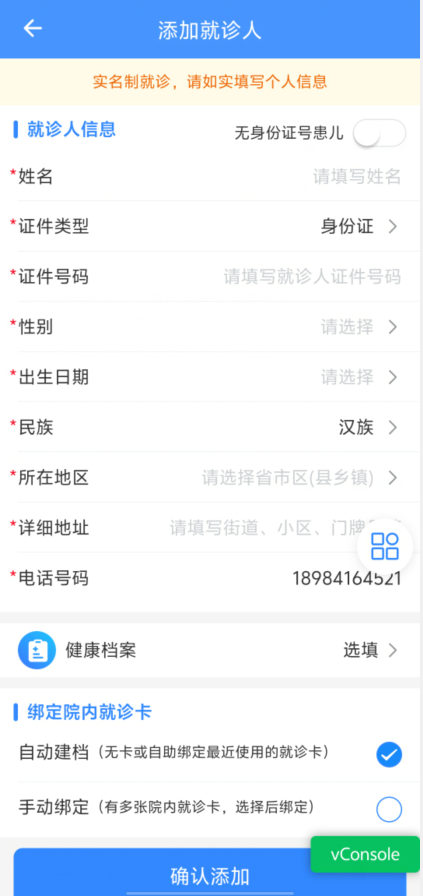Edit the 电话号码 phone number field
The image size is (423, 896).
coord(212,578)
